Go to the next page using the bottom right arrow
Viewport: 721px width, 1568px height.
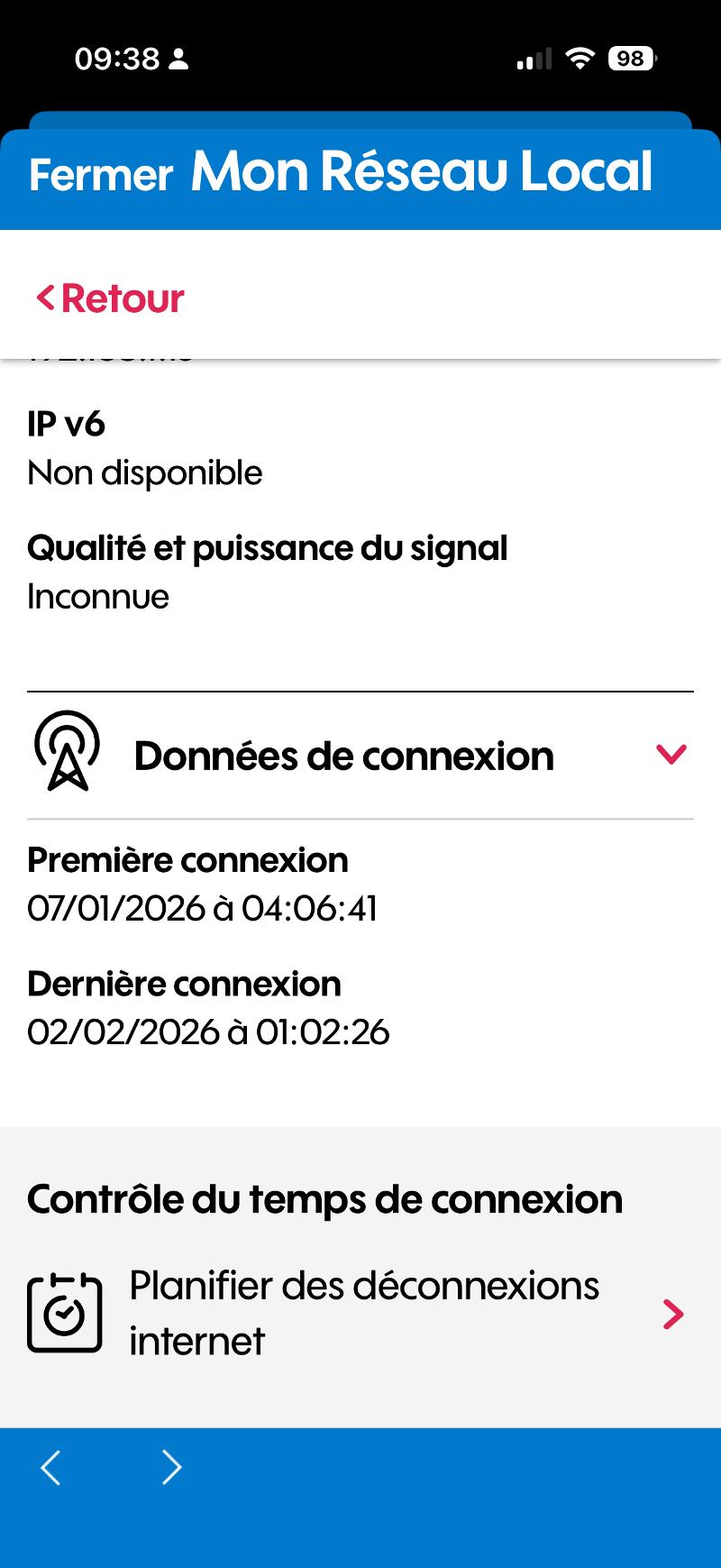pos(171,1468)
